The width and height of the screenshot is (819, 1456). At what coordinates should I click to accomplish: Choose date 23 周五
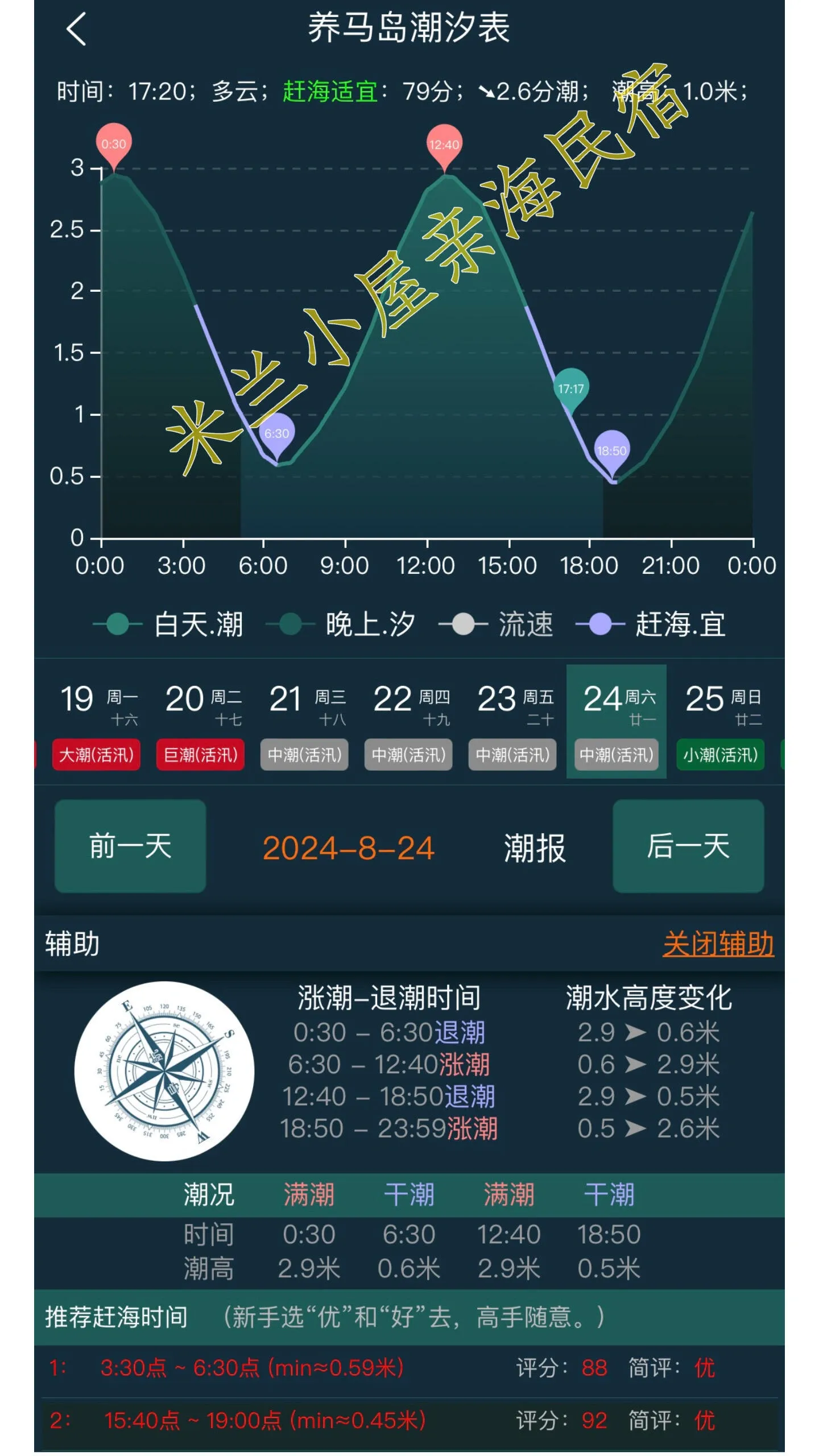[x=514, y=720]
